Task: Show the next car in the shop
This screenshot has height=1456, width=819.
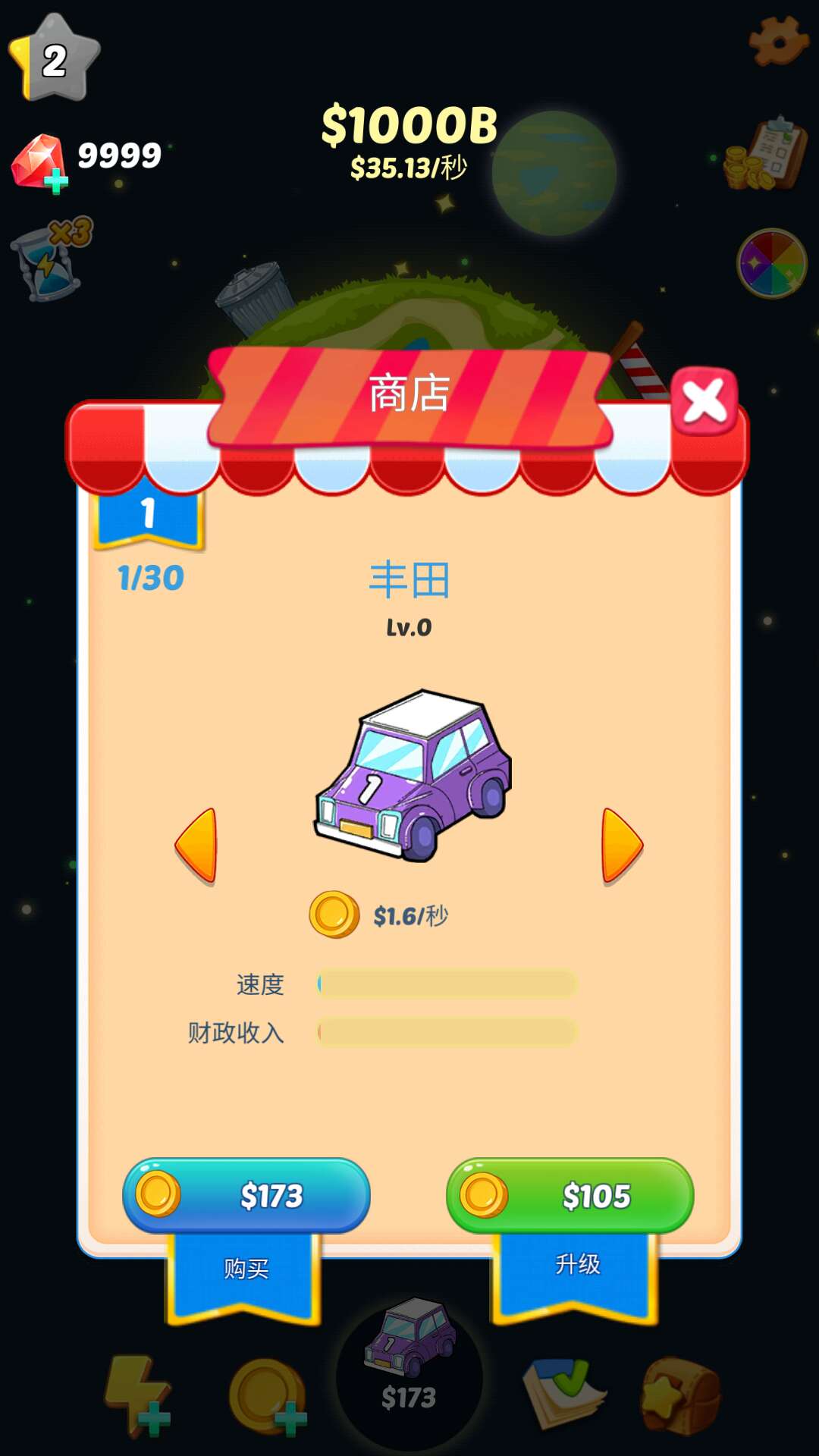Action: [x=622, y=846]
